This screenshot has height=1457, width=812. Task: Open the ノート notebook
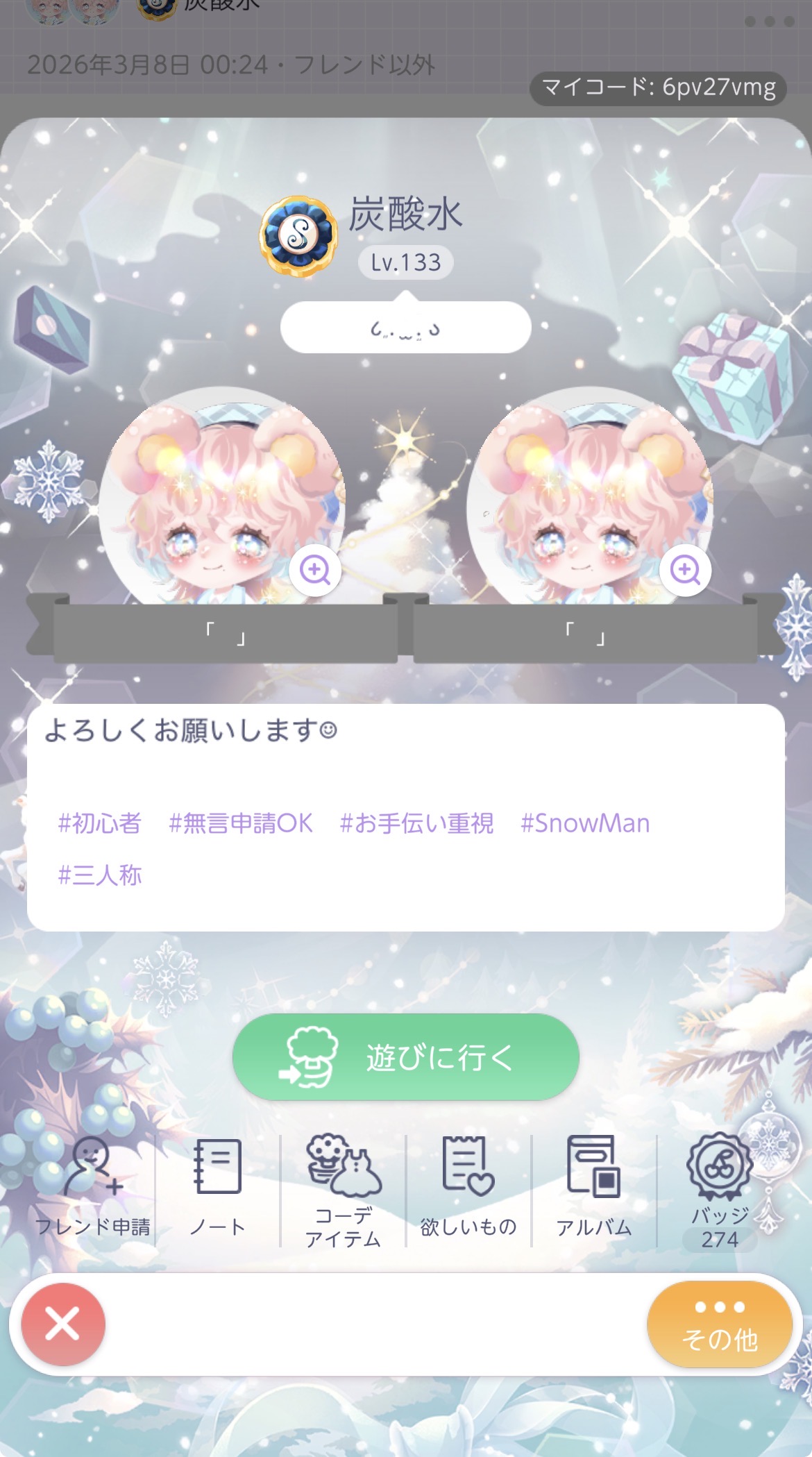[218, 1187]
